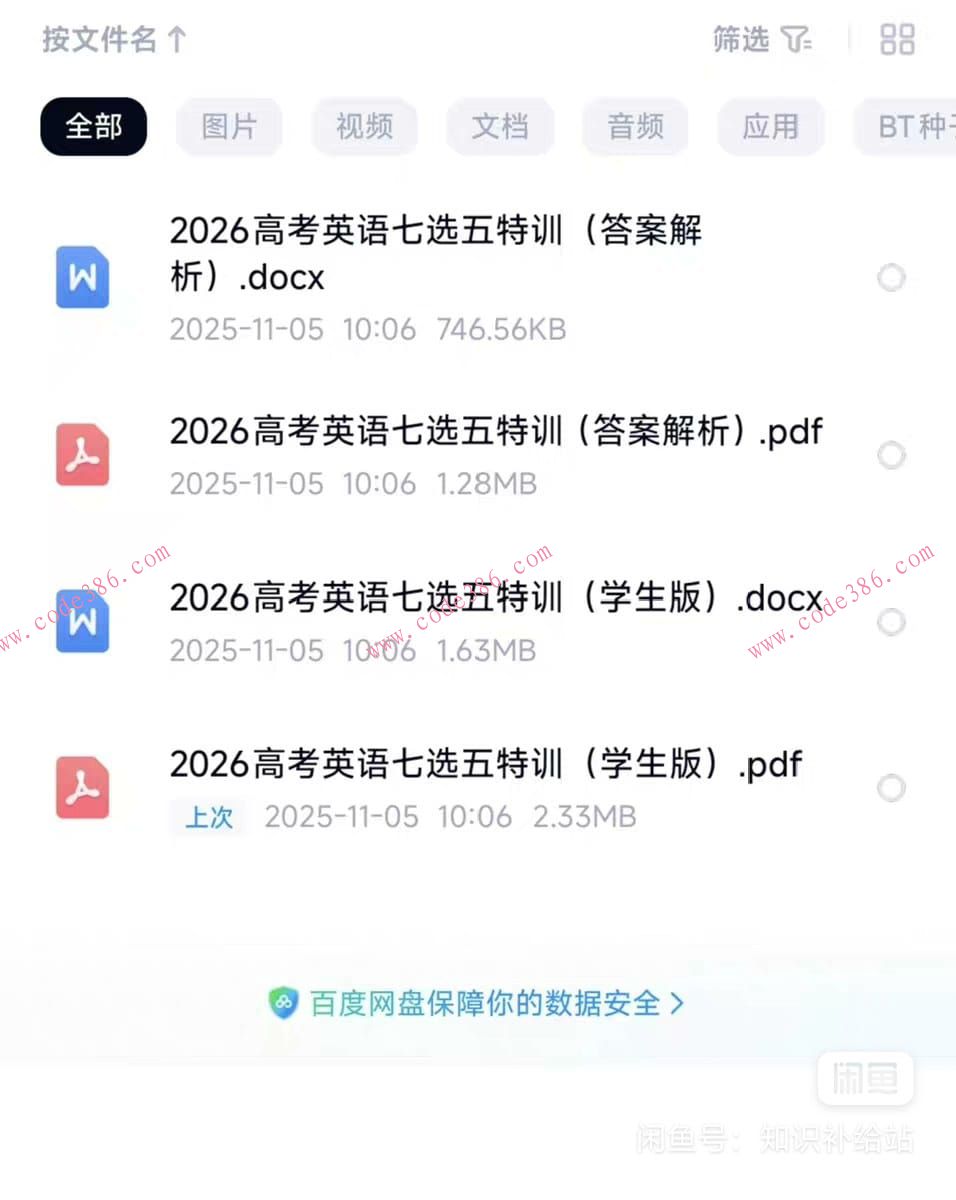
Task: Click the PDF icon for 学生版 file
Action: [x=82, y=788]
